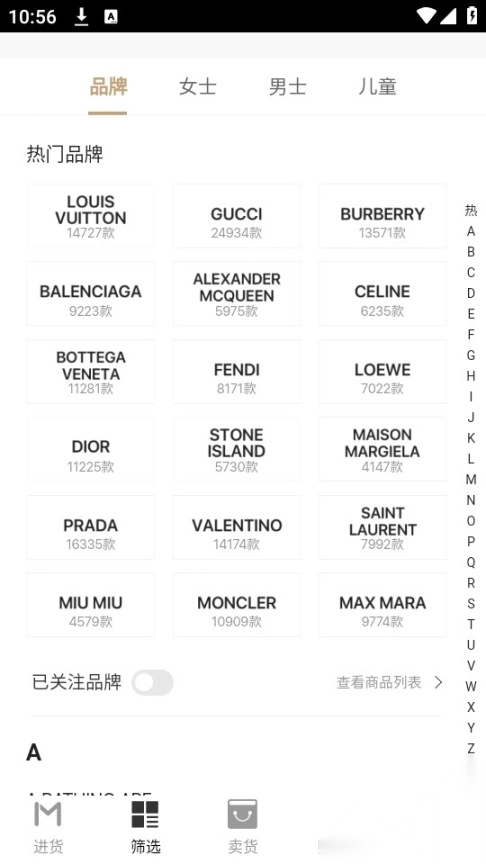This screenshot has height=864, width=486.
Task: Select the FENDI brand
Action: pos(236,372)
